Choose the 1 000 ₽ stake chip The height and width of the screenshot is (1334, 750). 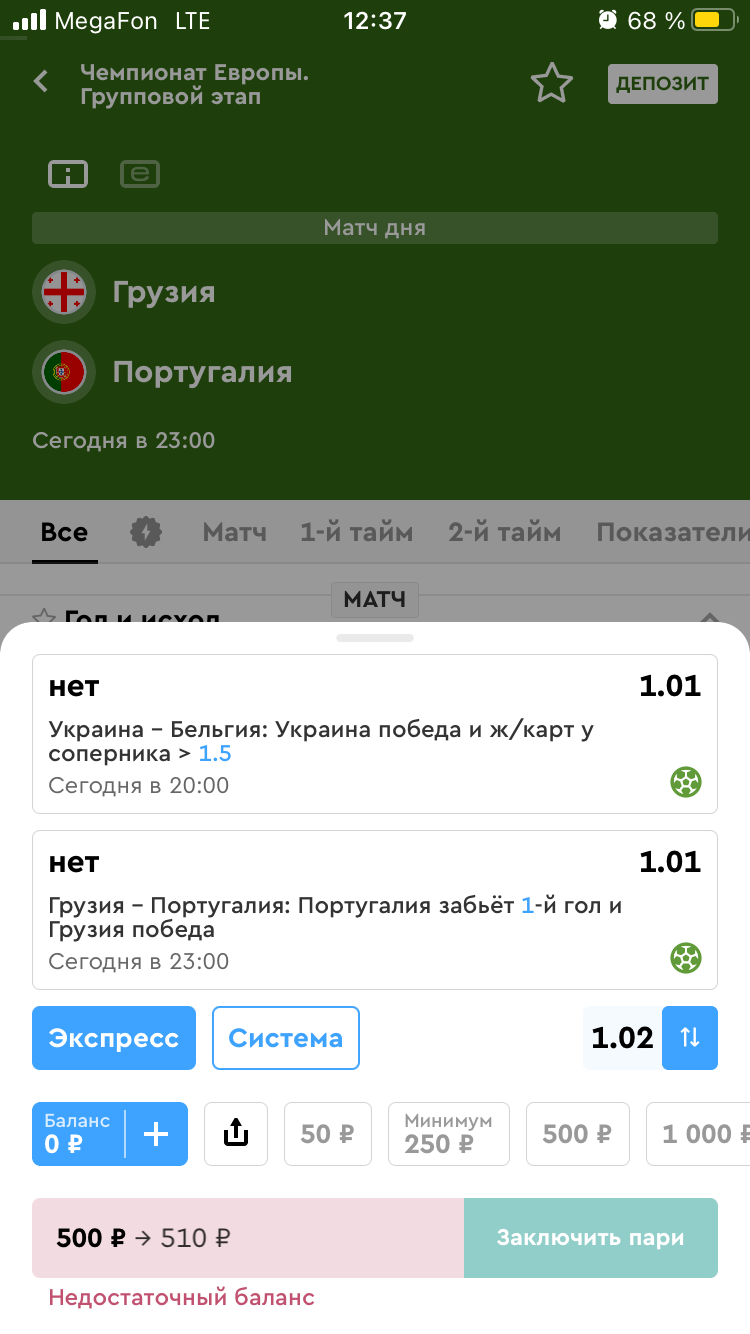point(700,1134)
